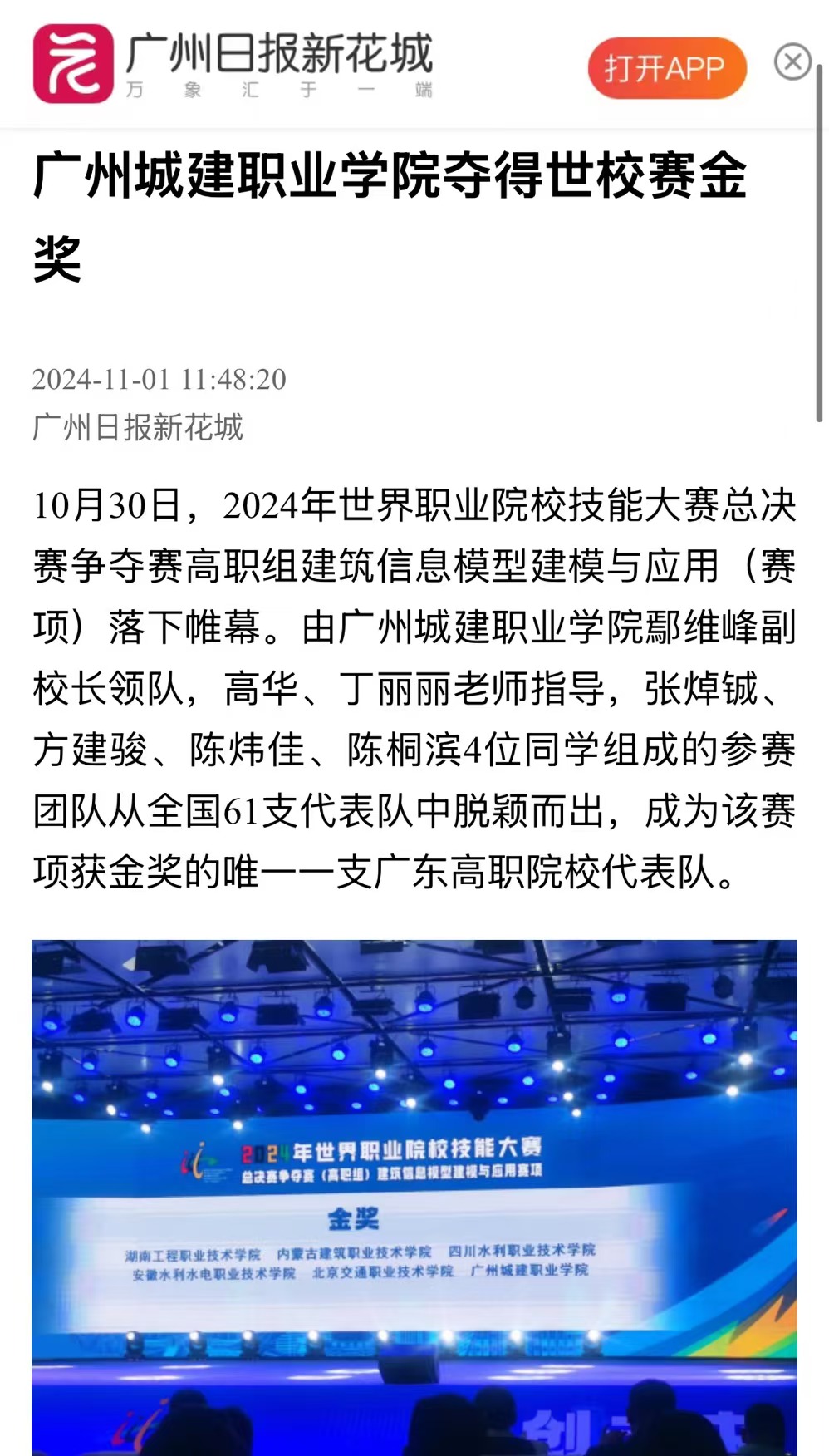The height and width of the screenshot is (1456, 829).
Task: View the gold award ceremony photo
Action: pyautogui.click(x=414, y=1197)
